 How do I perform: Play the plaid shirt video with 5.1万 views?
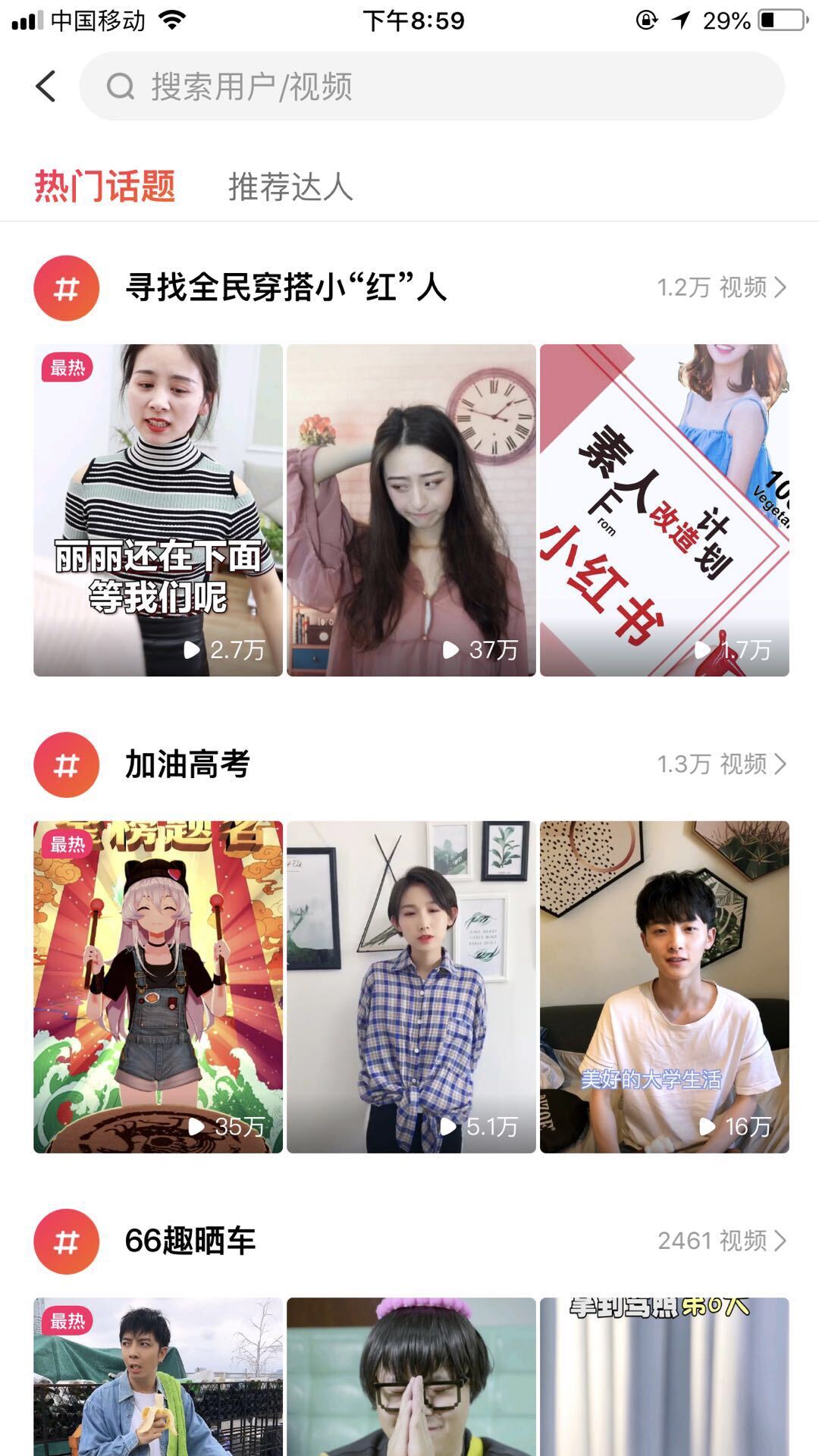click(411, 986)
